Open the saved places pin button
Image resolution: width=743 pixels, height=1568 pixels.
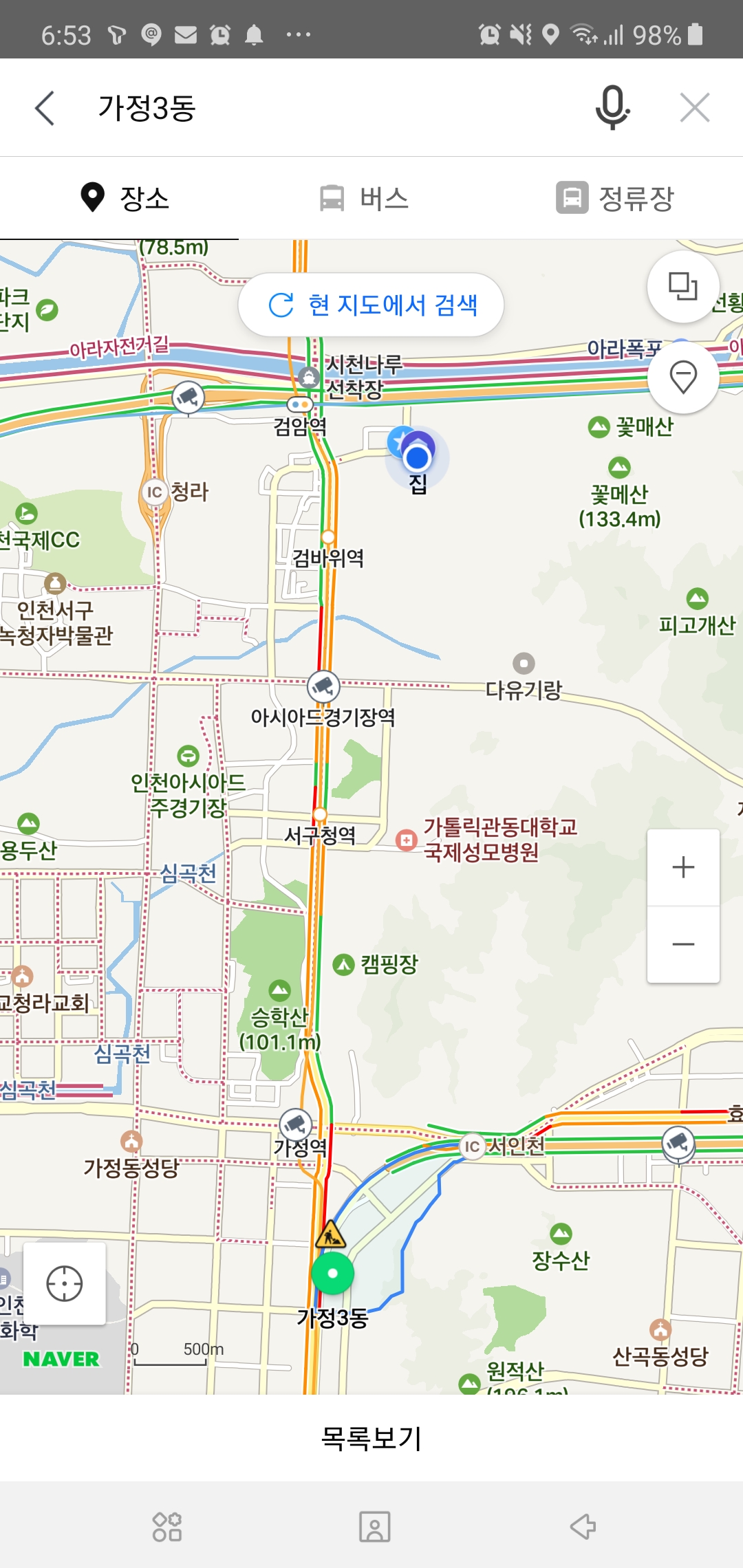coord(682,378)
